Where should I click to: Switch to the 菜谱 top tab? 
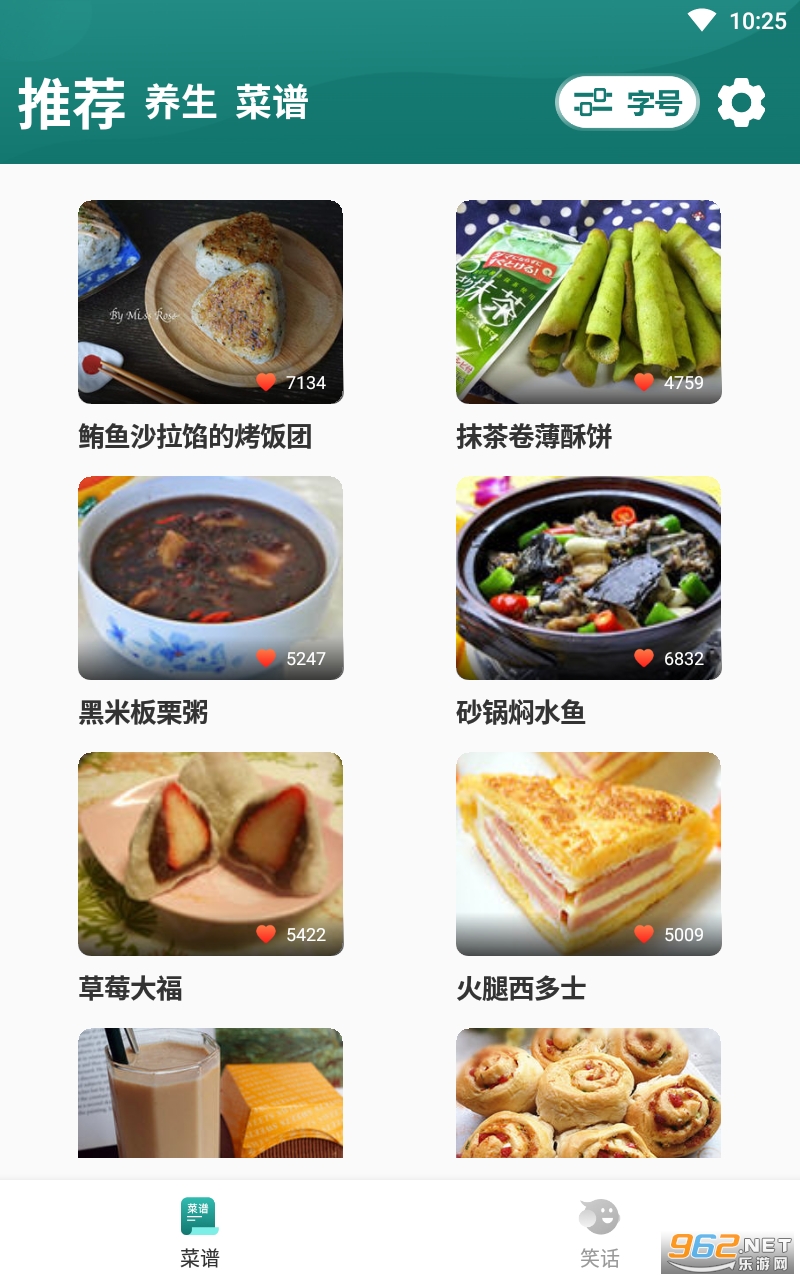pos(272,103)
